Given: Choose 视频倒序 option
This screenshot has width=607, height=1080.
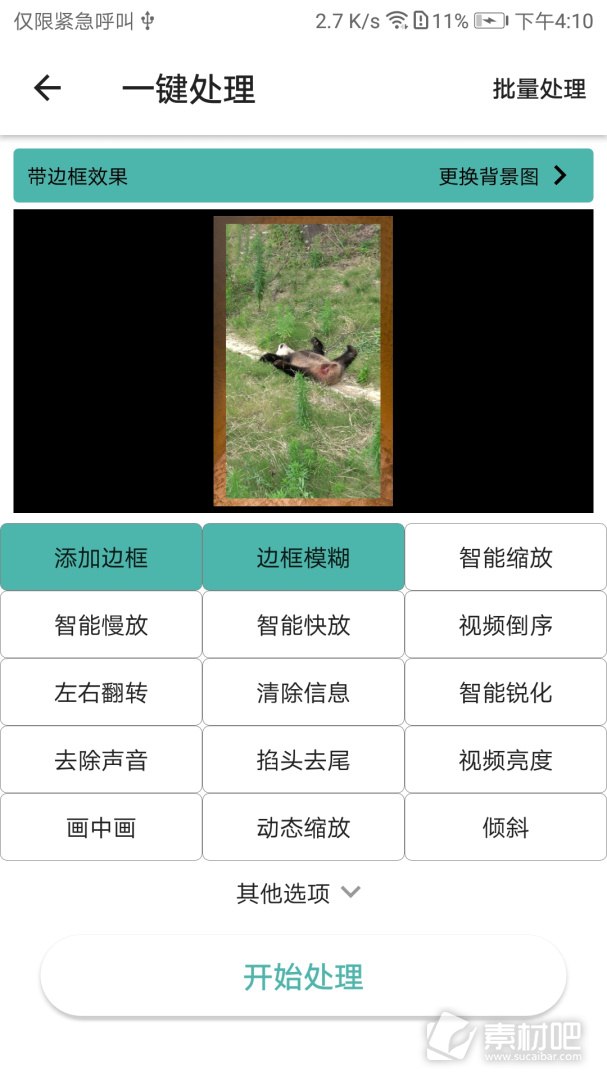Looking at the screenshot, I should [505, 625].
